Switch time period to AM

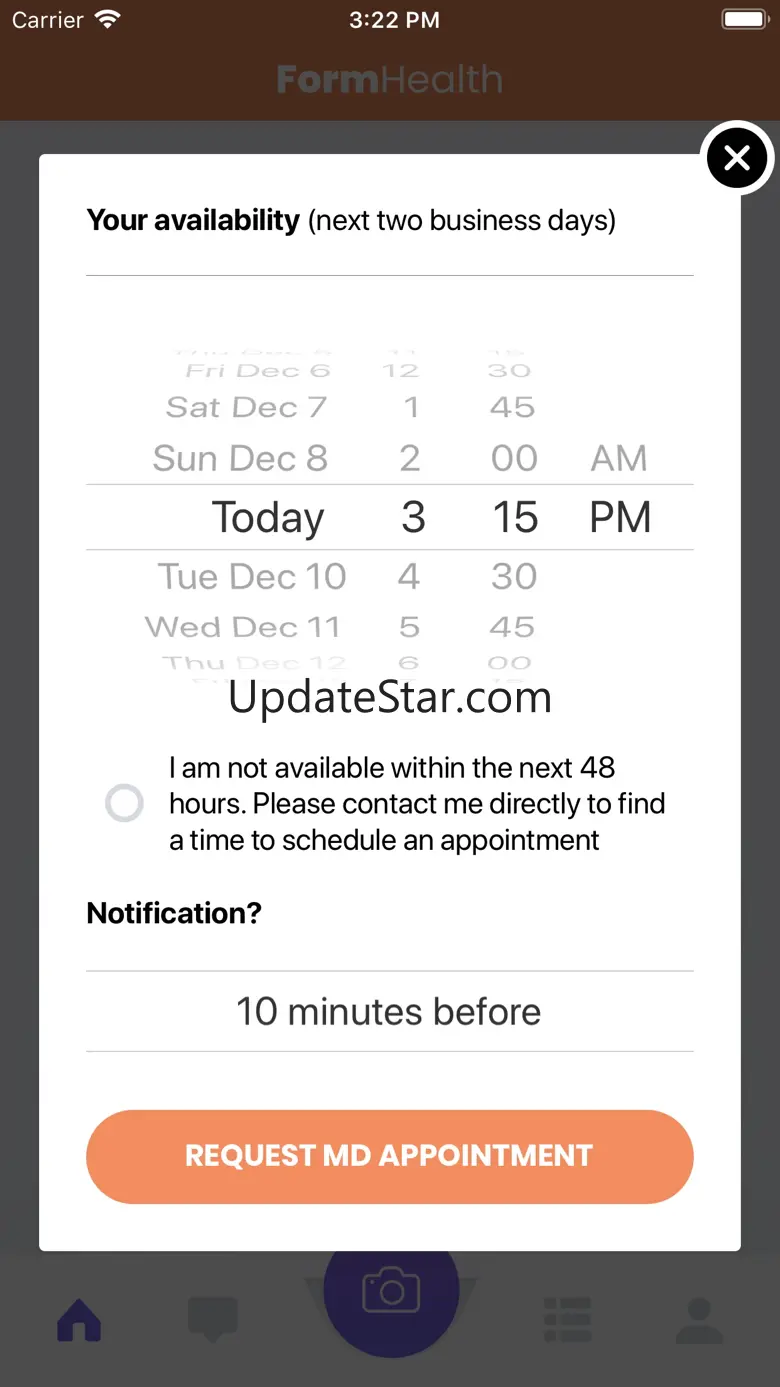coord(619,458)
